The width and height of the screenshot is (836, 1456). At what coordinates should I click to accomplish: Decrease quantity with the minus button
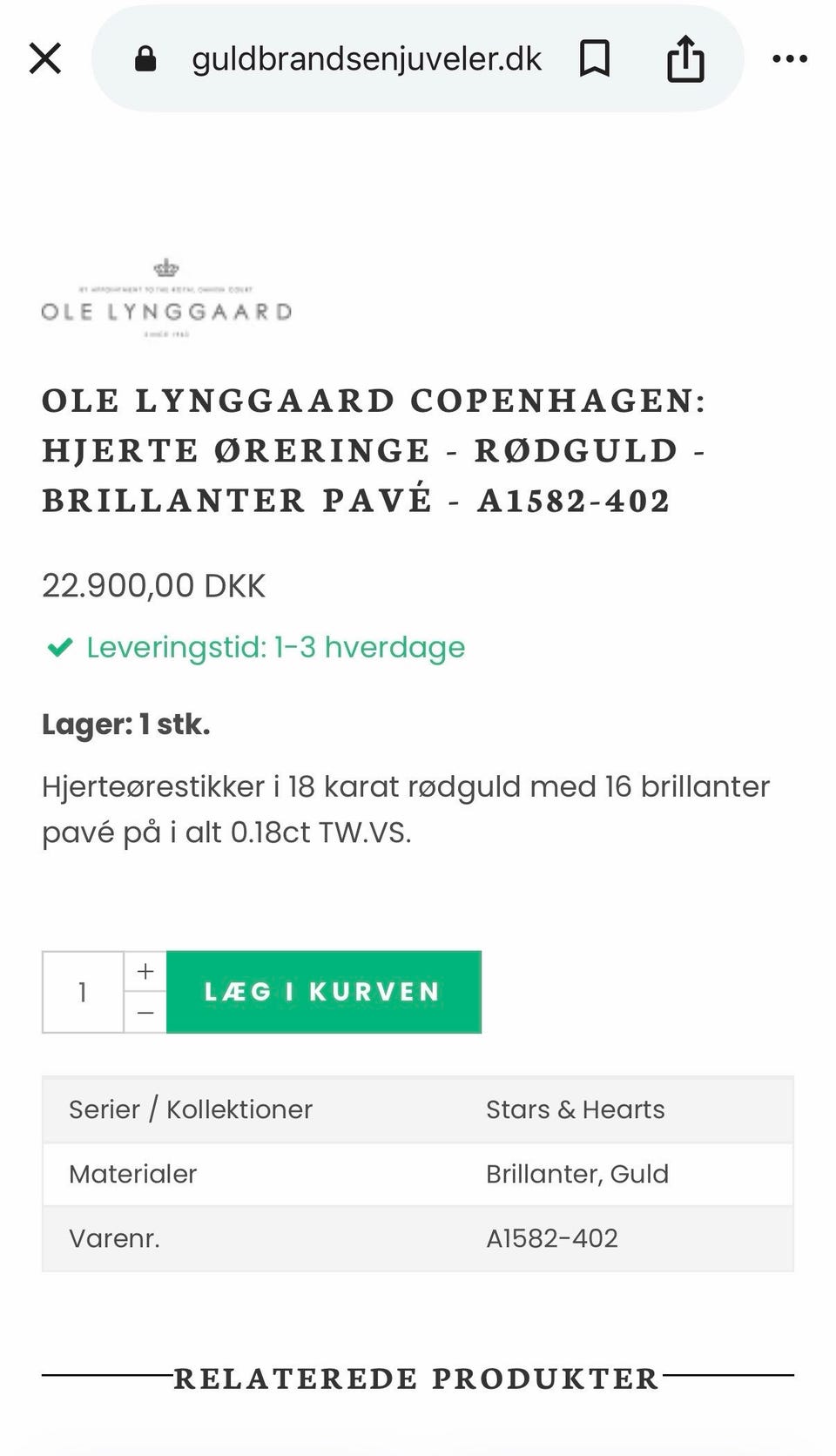(x=145, y=1013)
